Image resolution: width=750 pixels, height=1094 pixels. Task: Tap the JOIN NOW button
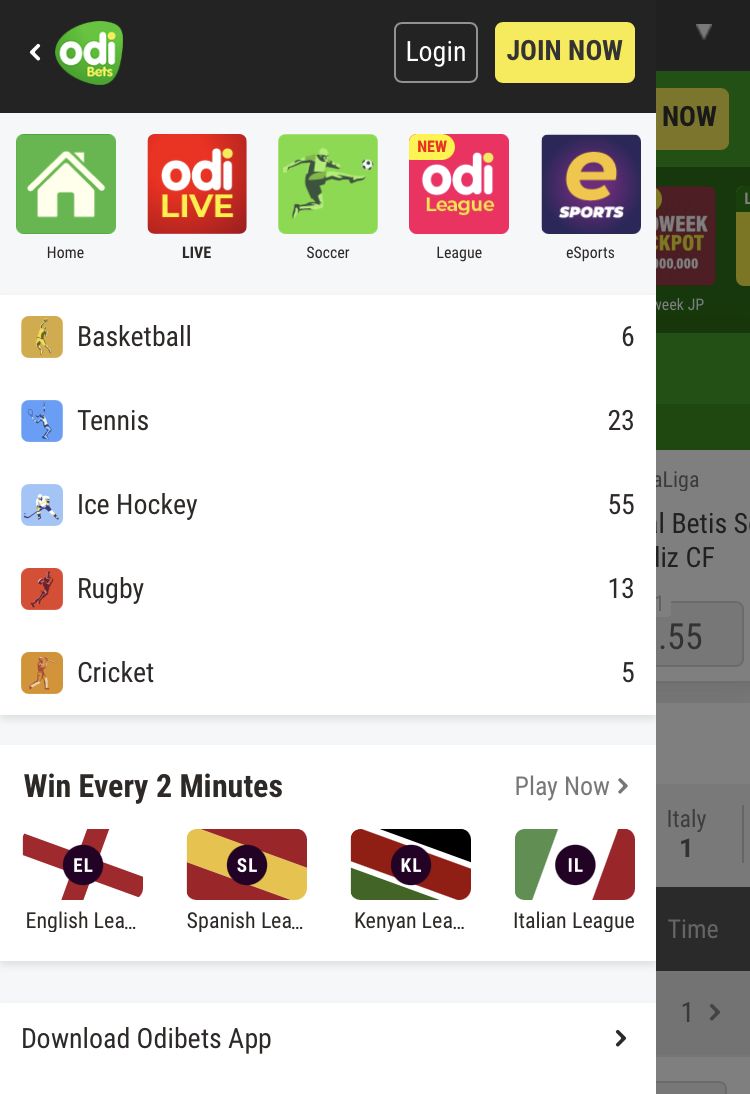tap(564, 52)
